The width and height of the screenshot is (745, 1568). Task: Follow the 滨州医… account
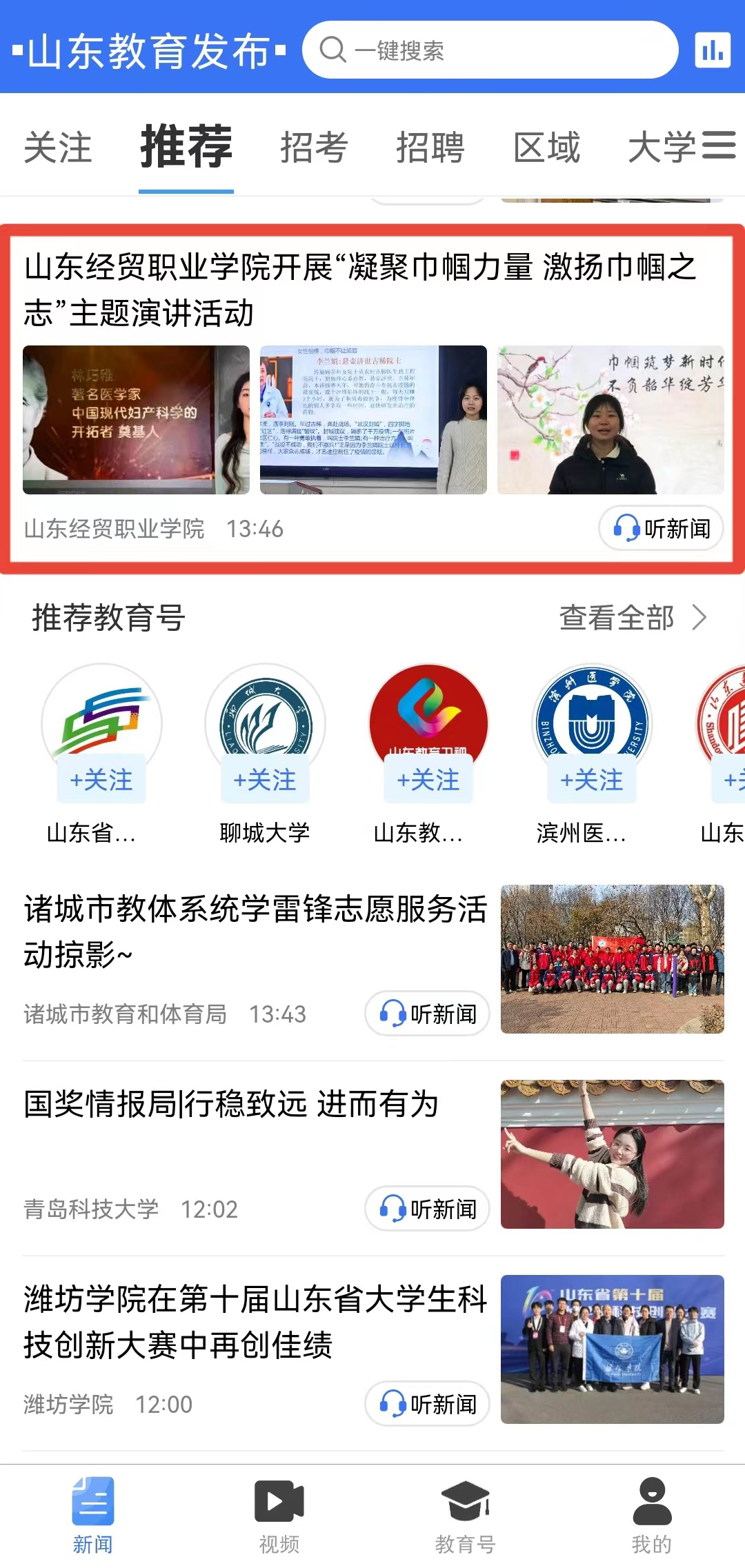(x=592, y=780)
